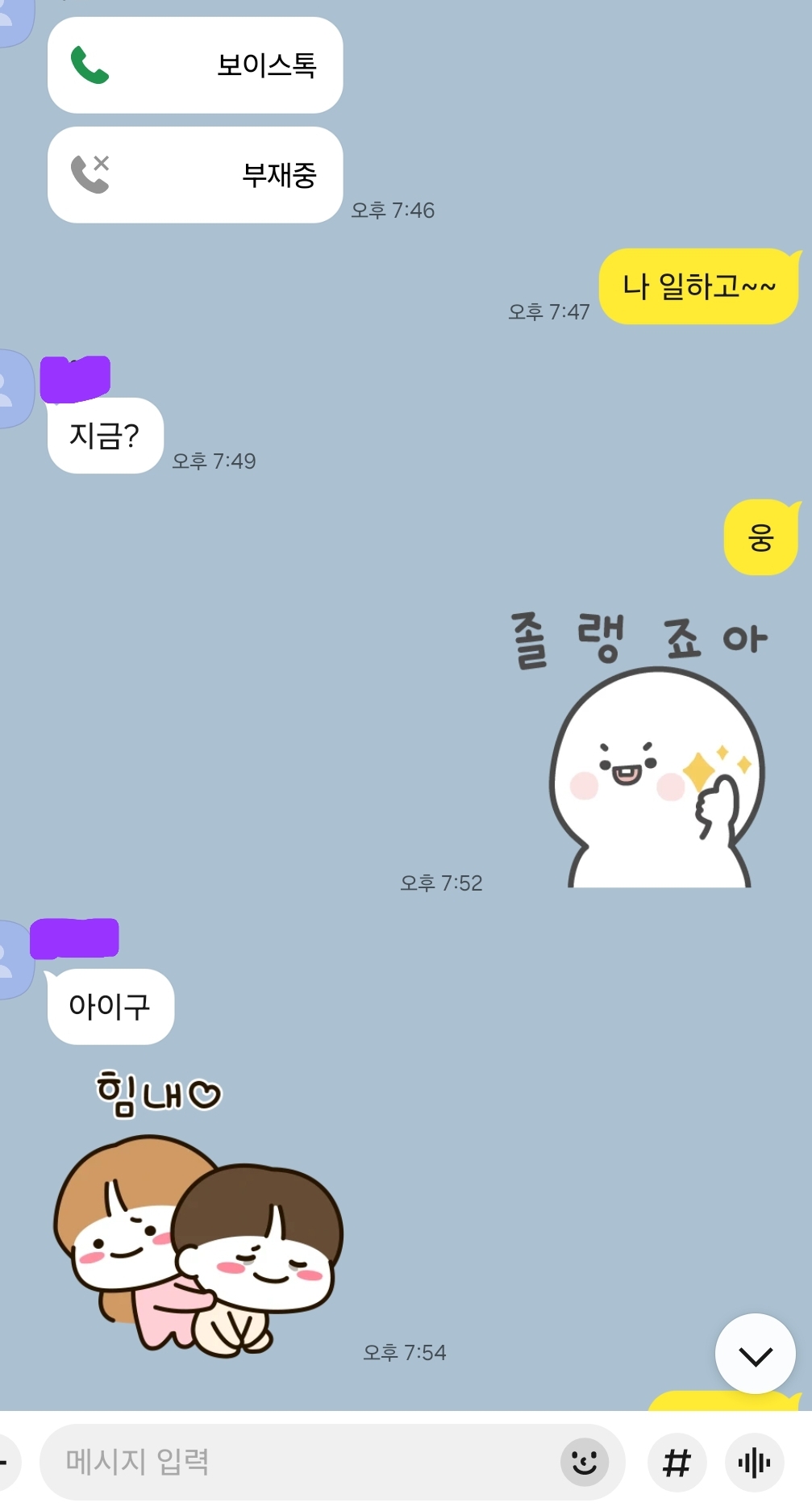Start a voice message recording
This screenshot has height=1511, width=812.
(x=754, y=1461)
